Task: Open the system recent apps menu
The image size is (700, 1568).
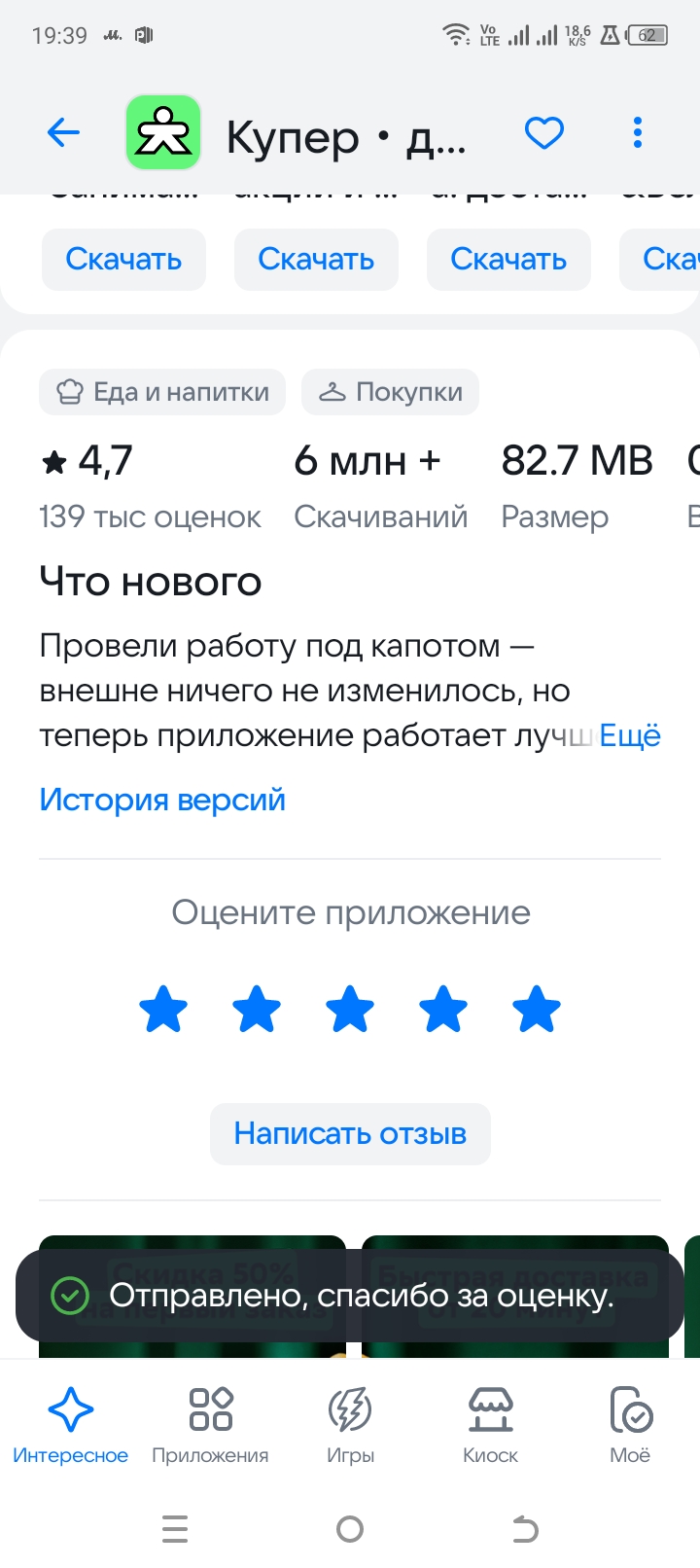Action: pos(175,1529)
